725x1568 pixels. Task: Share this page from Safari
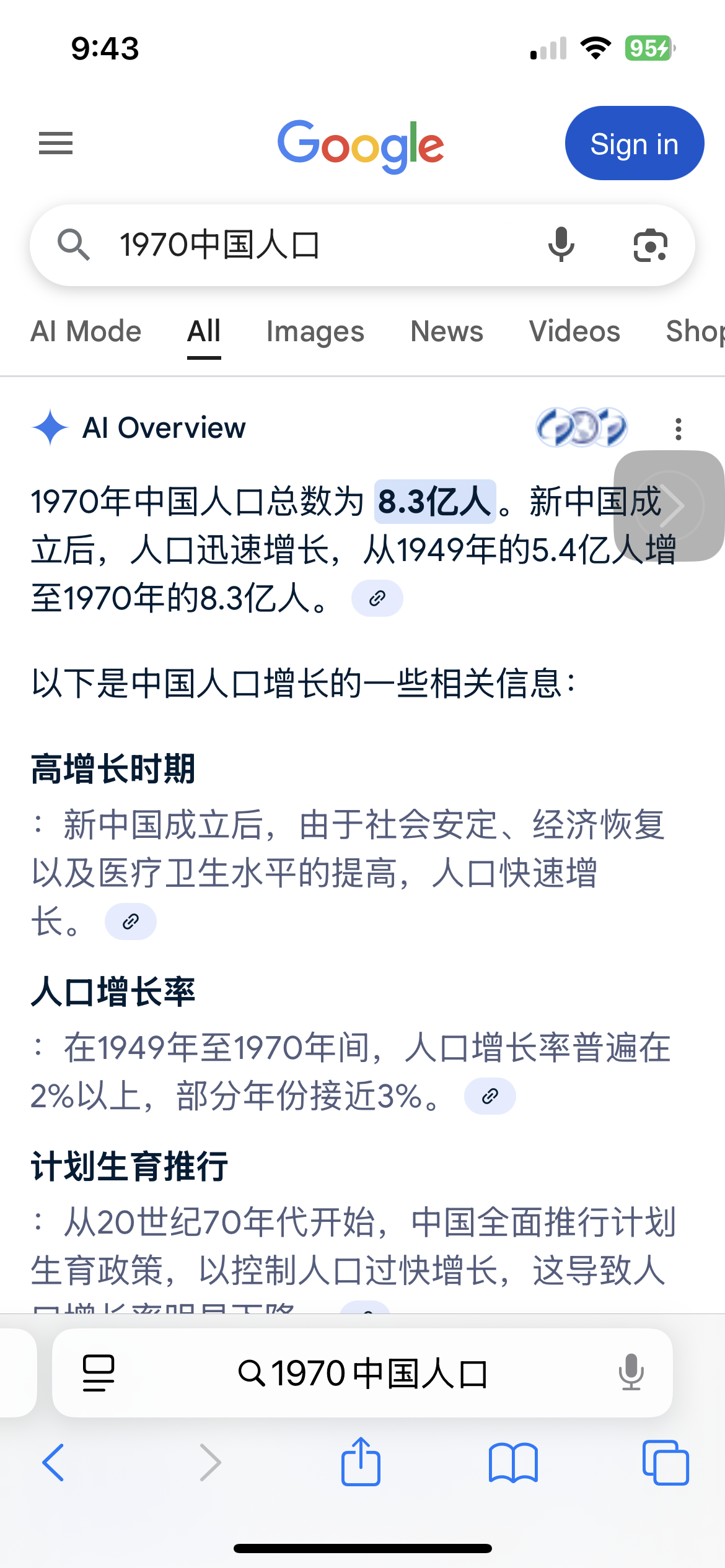pyautogui.click(x=361, y=1461)
